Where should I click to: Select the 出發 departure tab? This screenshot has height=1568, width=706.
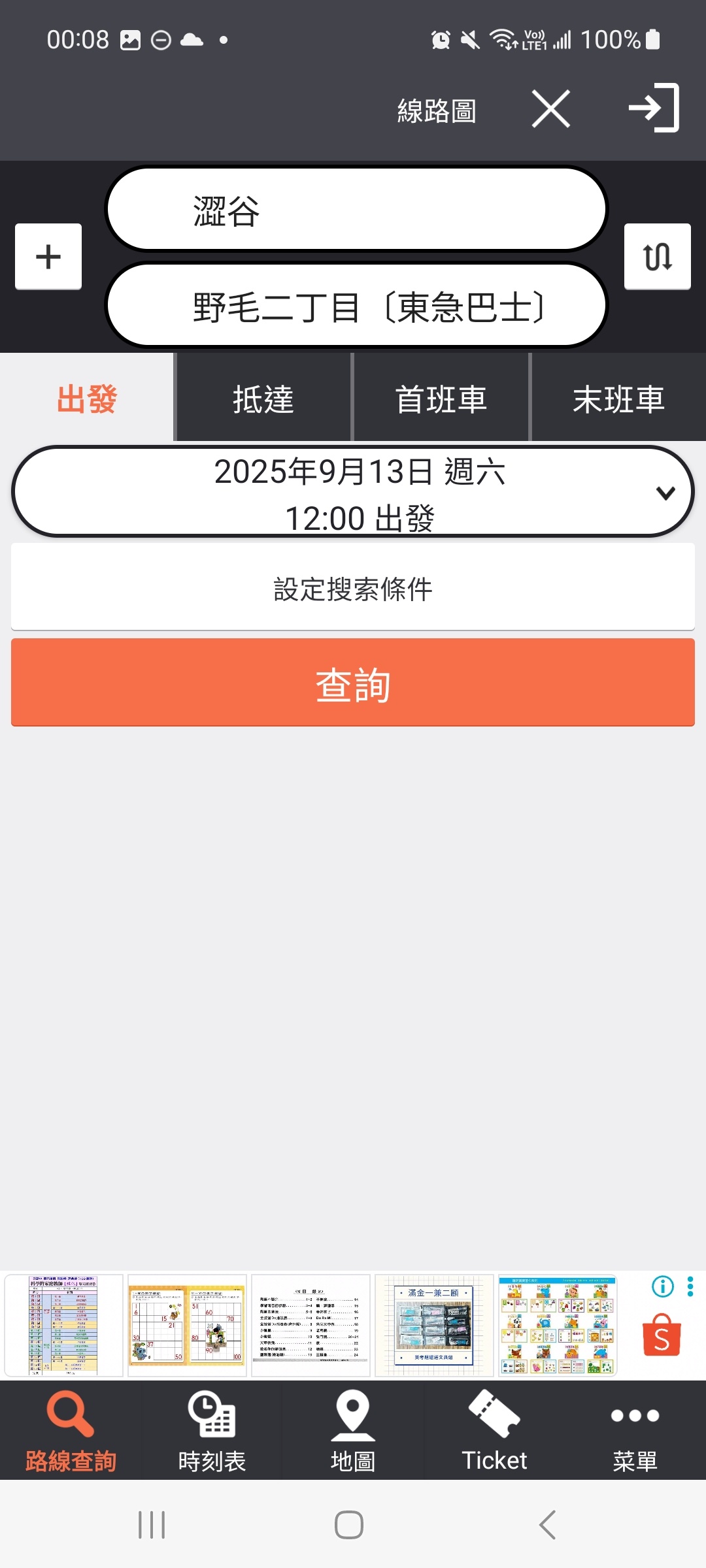tap(87, 399)
